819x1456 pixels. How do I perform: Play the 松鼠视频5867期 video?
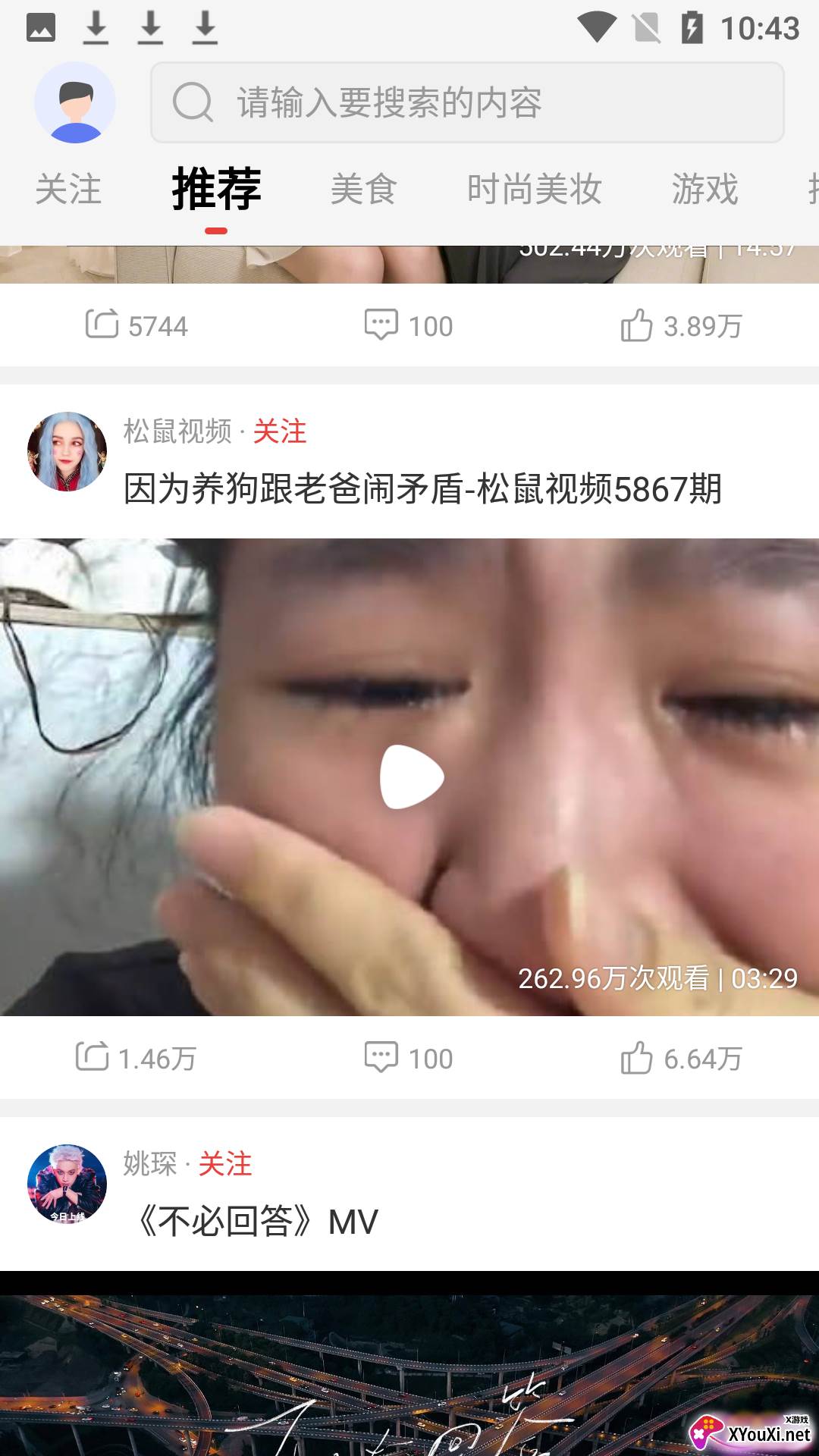pos(410,777)
